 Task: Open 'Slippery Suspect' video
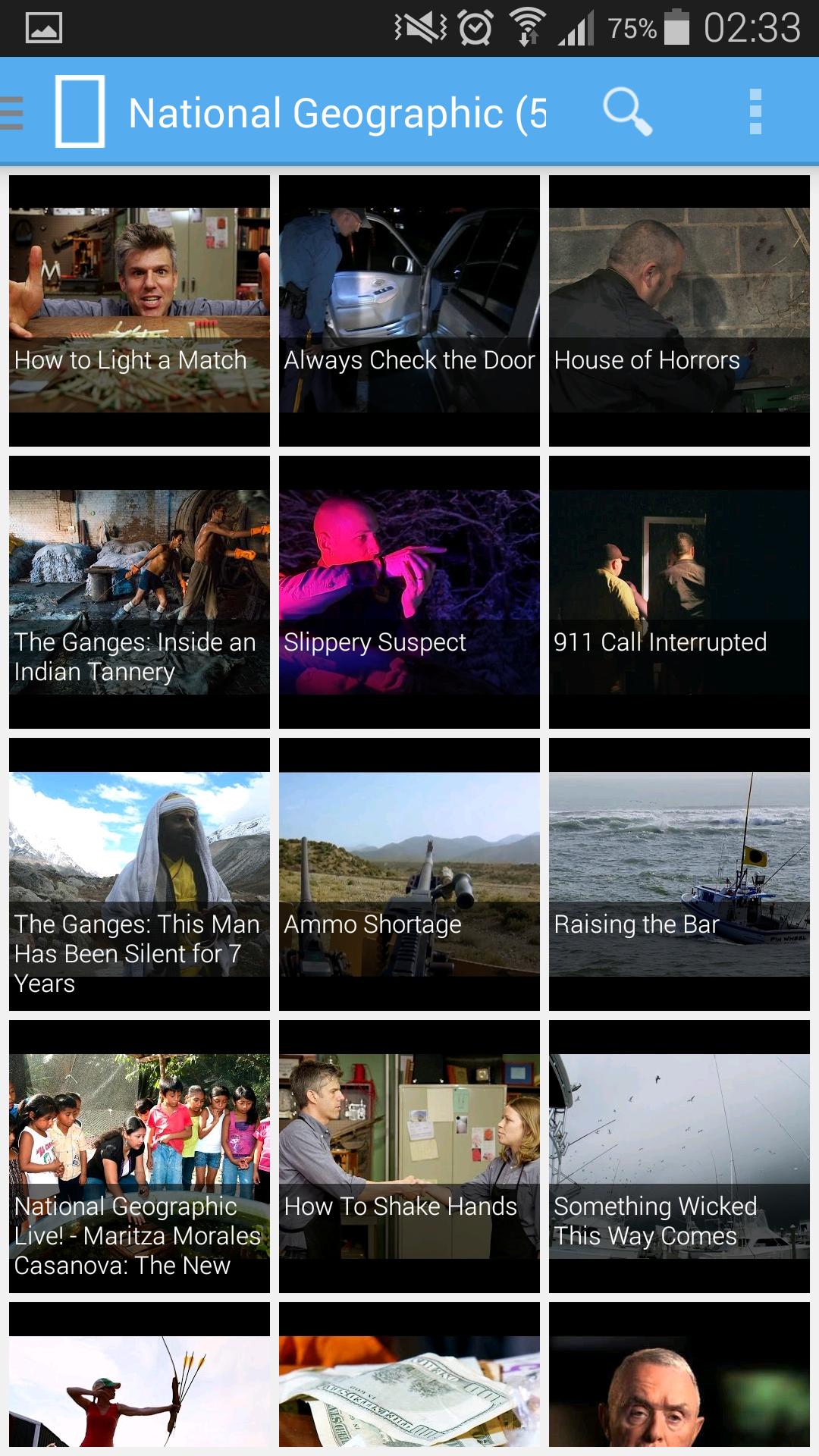click(x=409, y=591)
